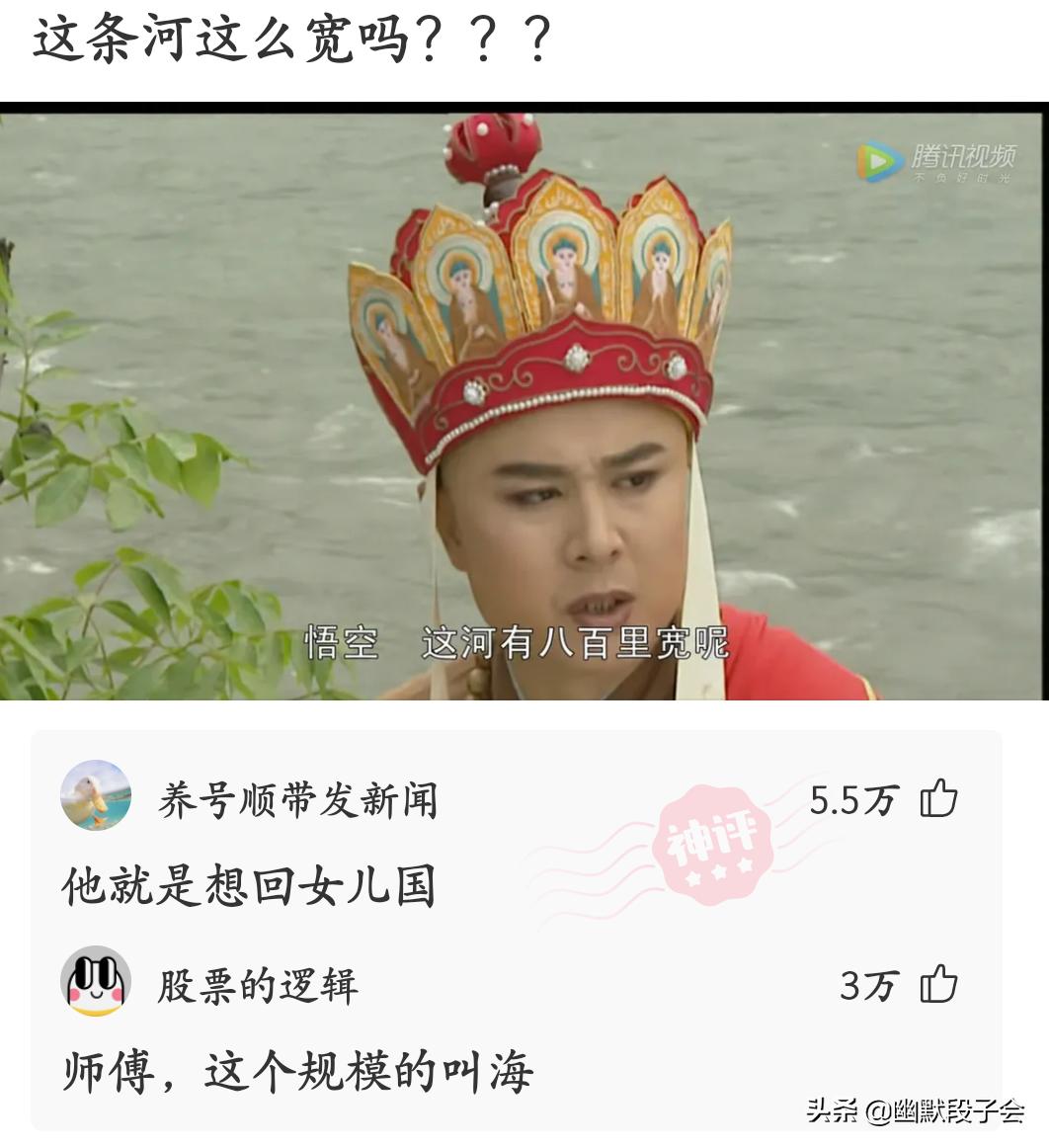Open the duck avatar of 养号顺带发新闻
This screenshot has height=1148, width=1049.
[96, 796]
